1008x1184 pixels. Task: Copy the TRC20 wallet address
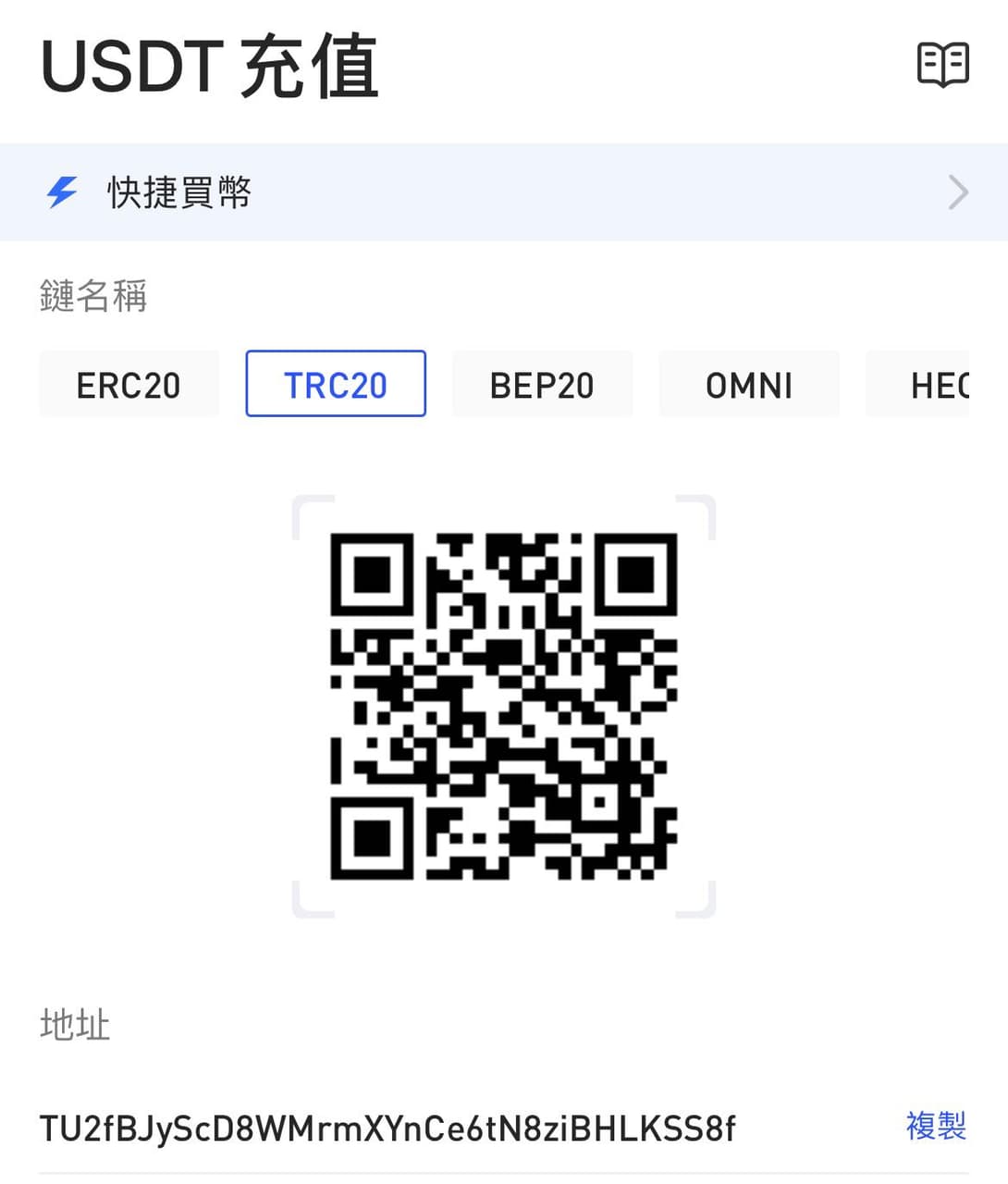[936, 1127]
